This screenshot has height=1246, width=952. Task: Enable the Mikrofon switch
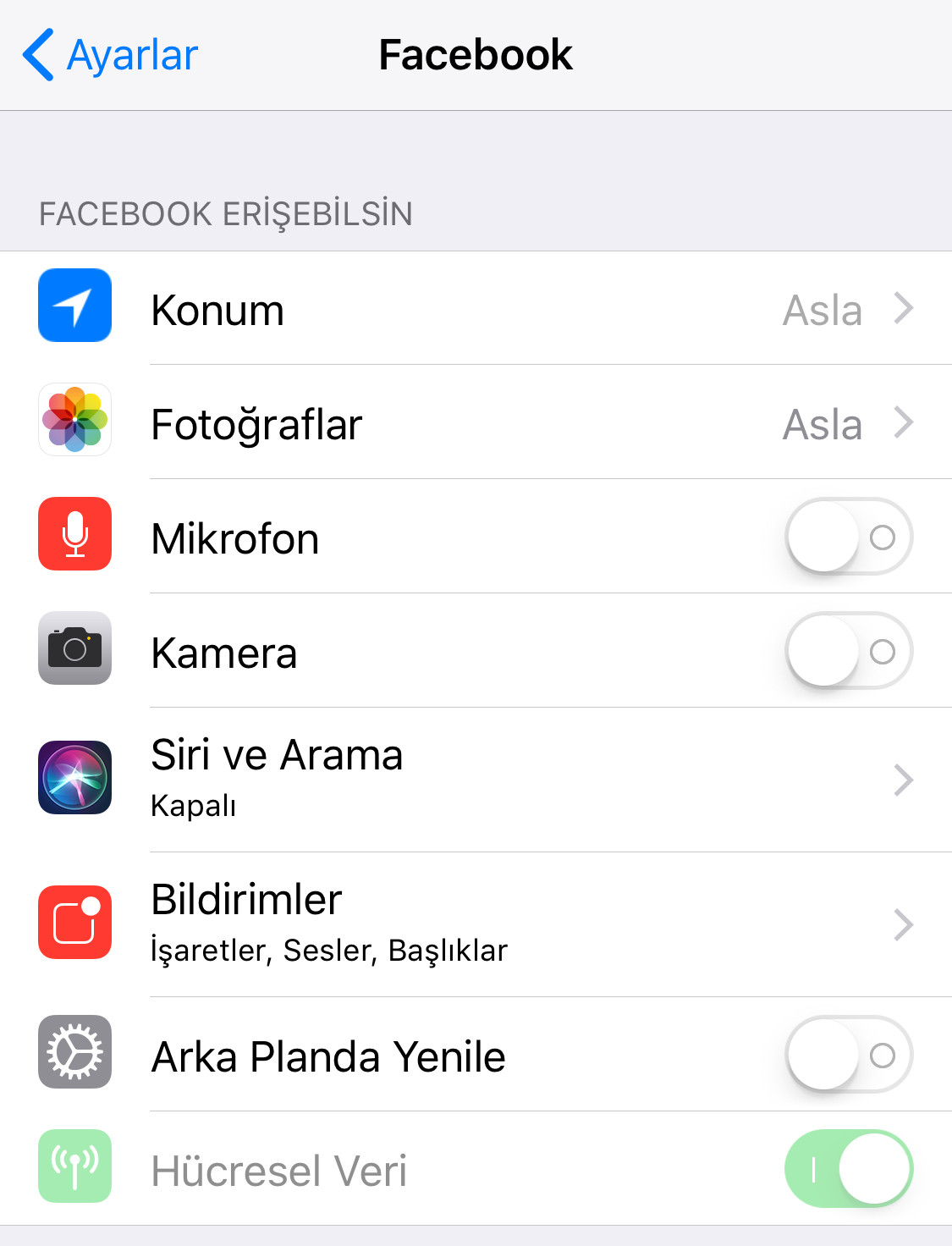pos(848,537)
